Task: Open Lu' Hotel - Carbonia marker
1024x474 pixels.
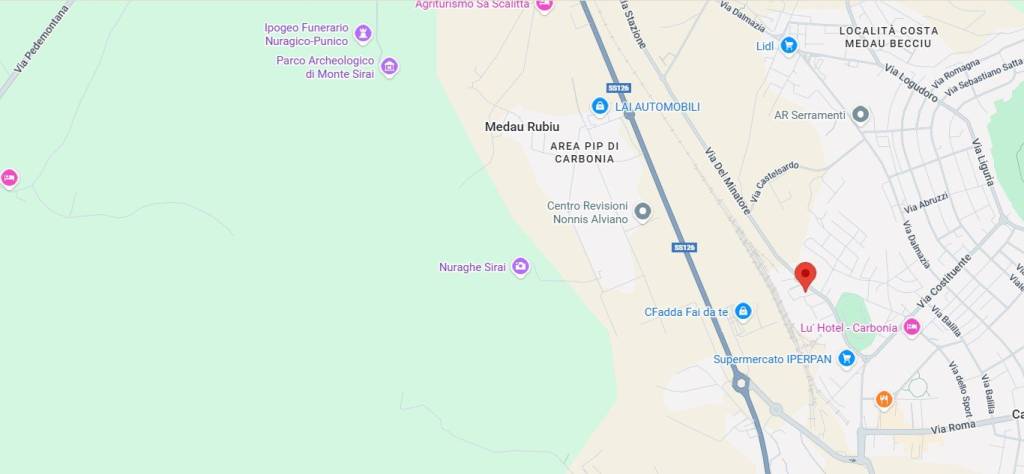Action: 911,327
